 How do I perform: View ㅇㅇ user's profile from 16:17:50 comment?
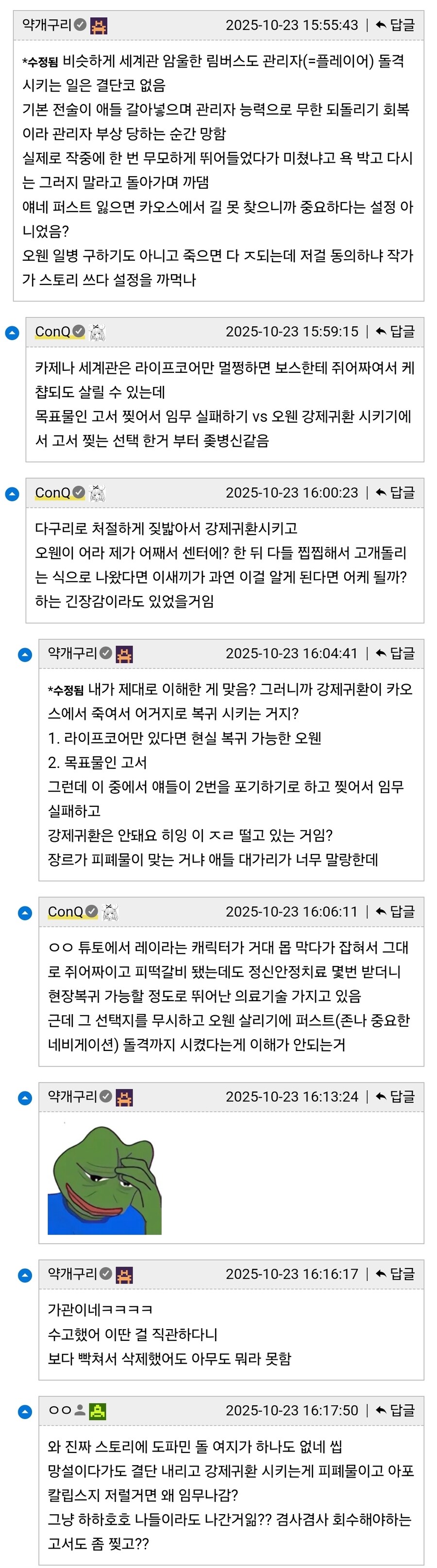click(60, 1410)
